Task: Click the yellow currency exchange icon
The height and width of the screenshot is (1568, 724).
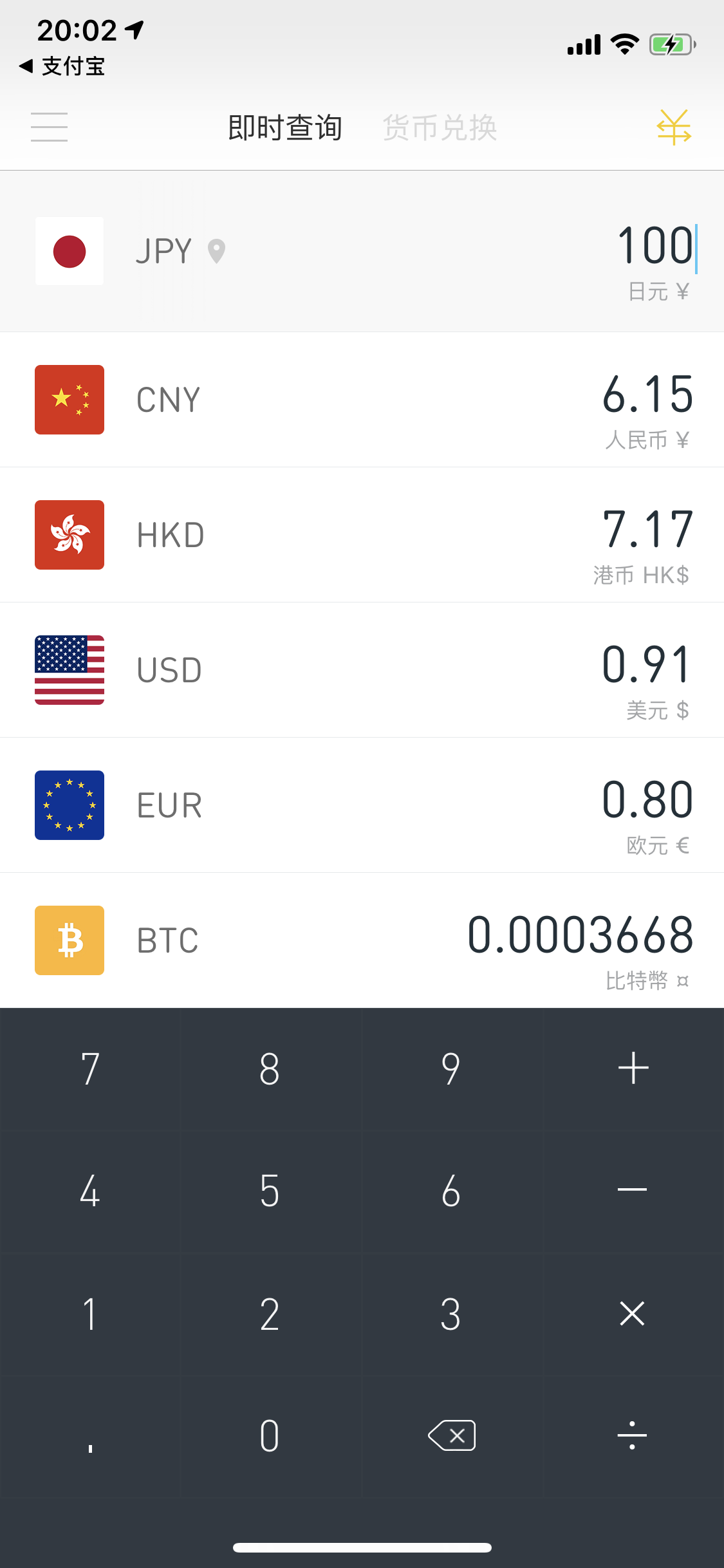Action: [674, 127]
